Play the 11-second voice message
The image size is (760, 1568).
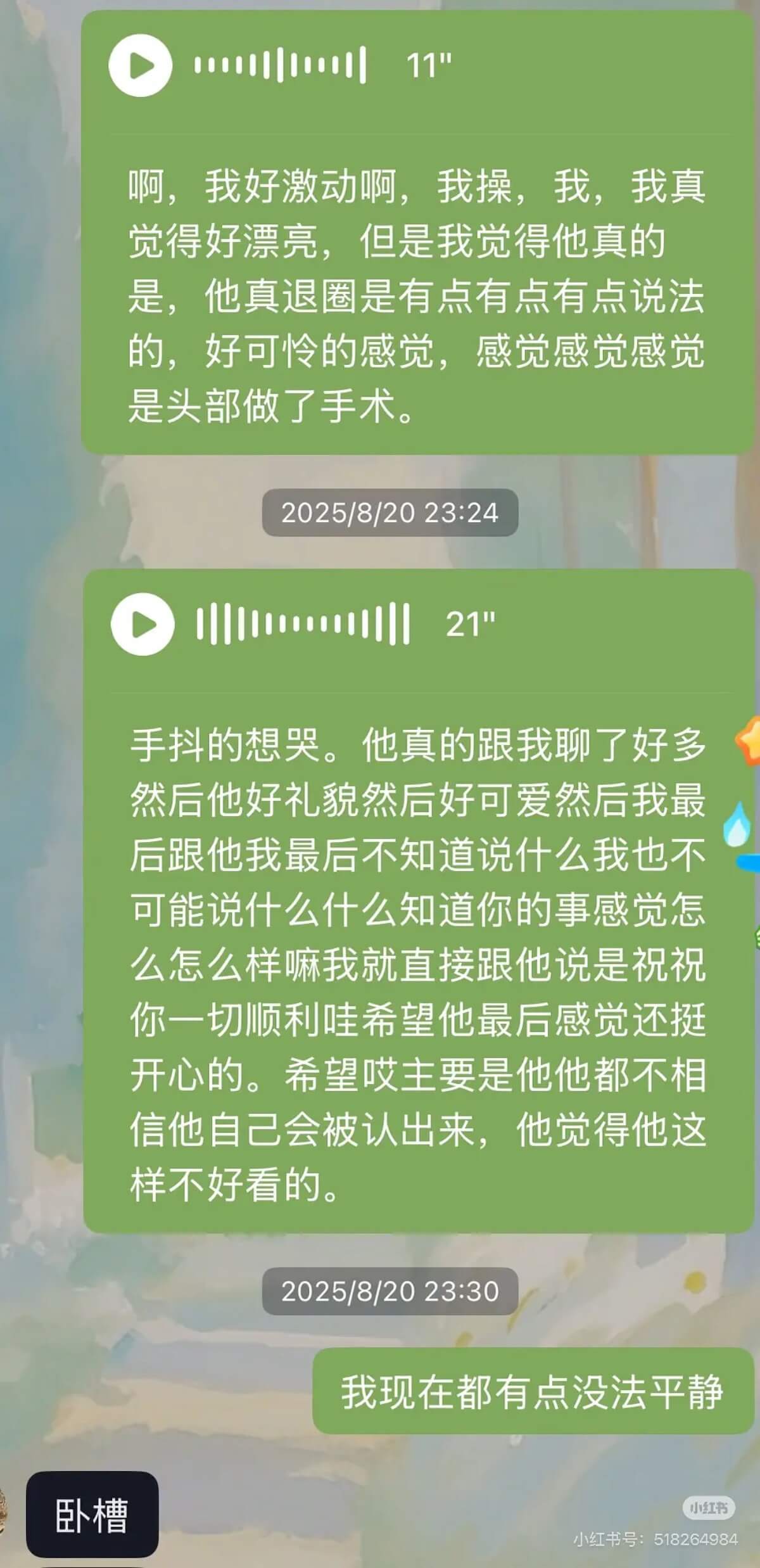141,65
